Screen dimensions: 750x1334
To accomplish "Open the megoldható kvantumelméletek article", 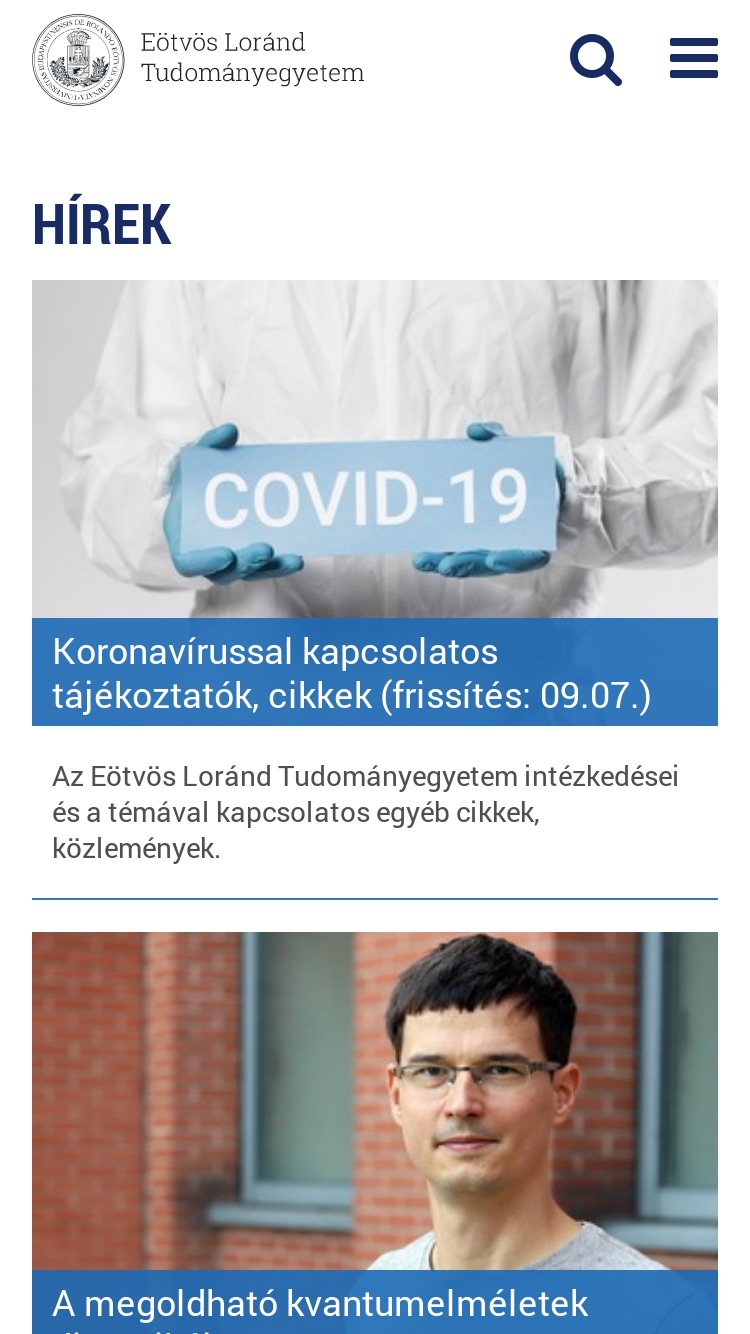I will pyautogui.click(x=320, y=1304).
